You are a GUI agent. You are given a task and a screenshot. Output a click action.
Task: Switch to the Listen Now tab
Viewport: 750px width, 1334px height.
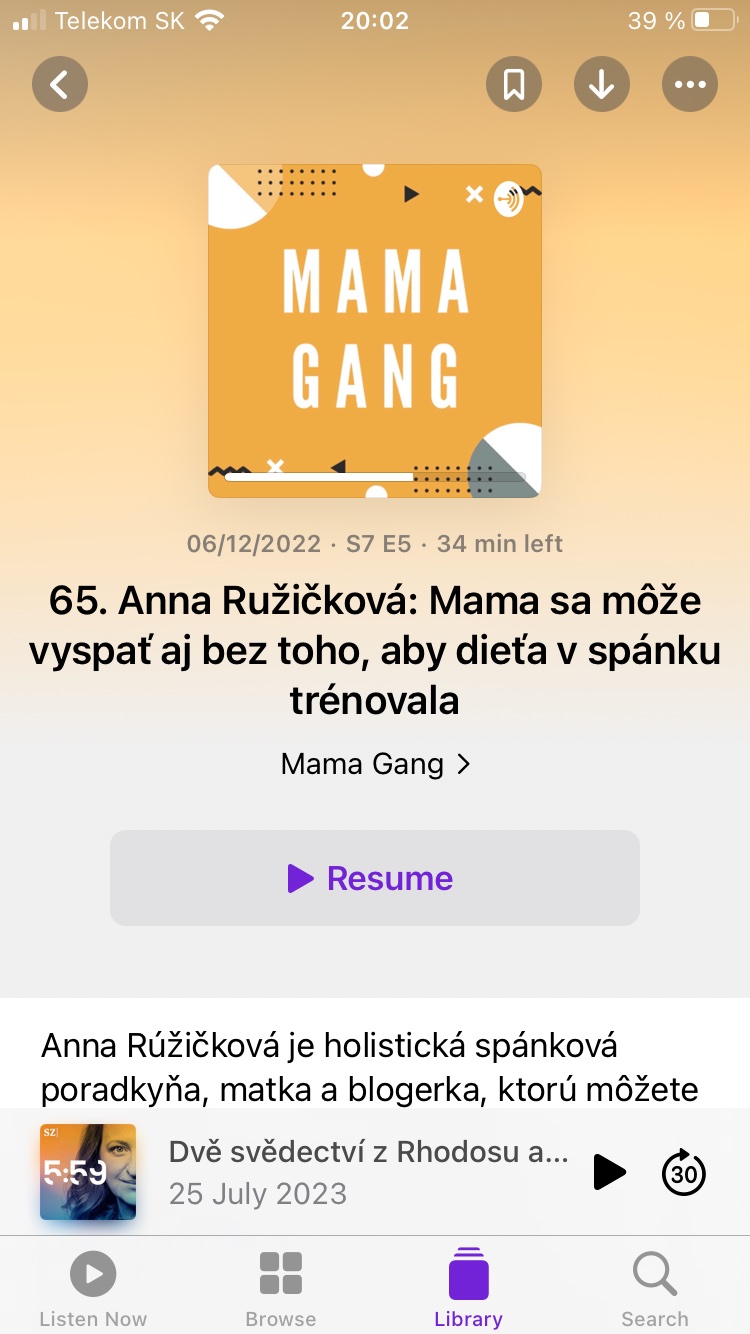tap(93, 1288)
